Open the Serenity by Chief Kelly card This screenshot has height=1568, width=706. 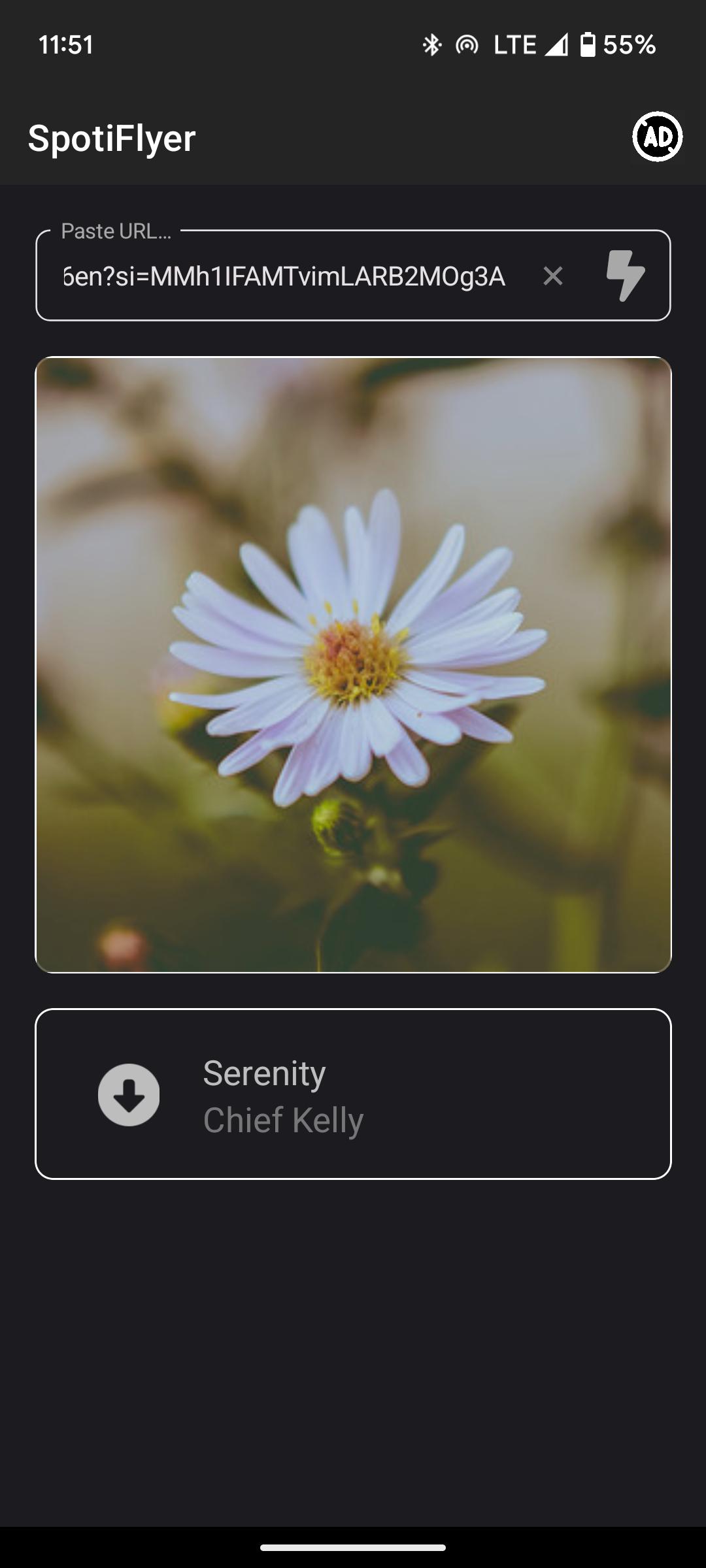coord(353,1094)
